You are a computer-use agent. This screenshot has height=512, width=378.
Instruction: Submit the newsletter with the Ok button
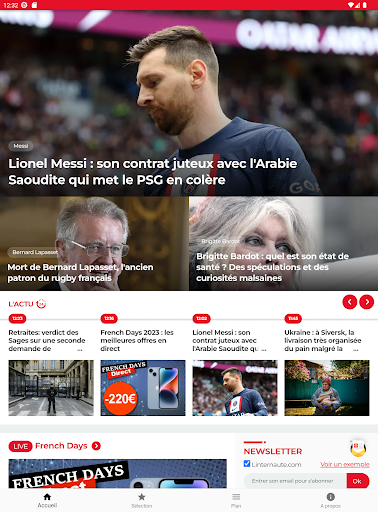tap(357, 481)
